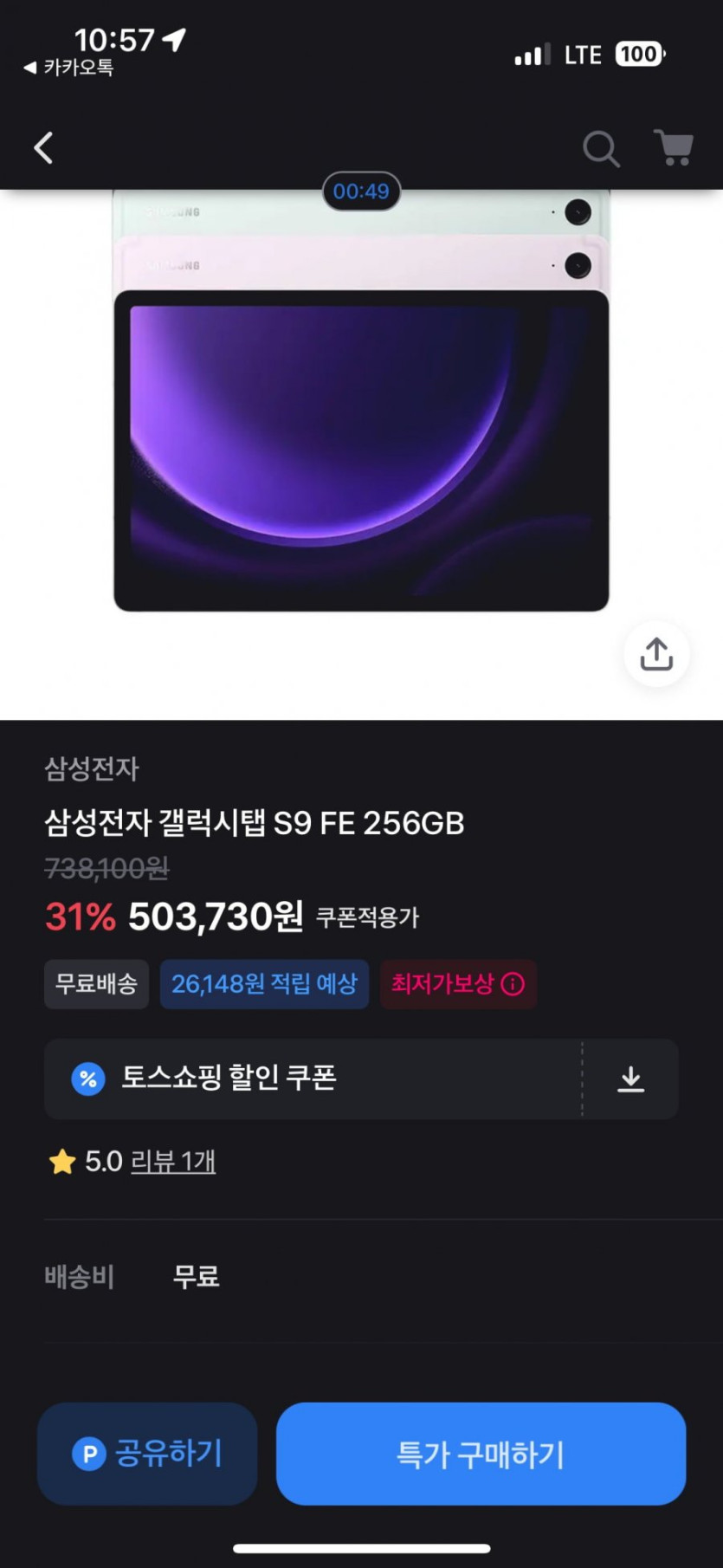
Task: Open the shopping cart
Action: point(673,148)
